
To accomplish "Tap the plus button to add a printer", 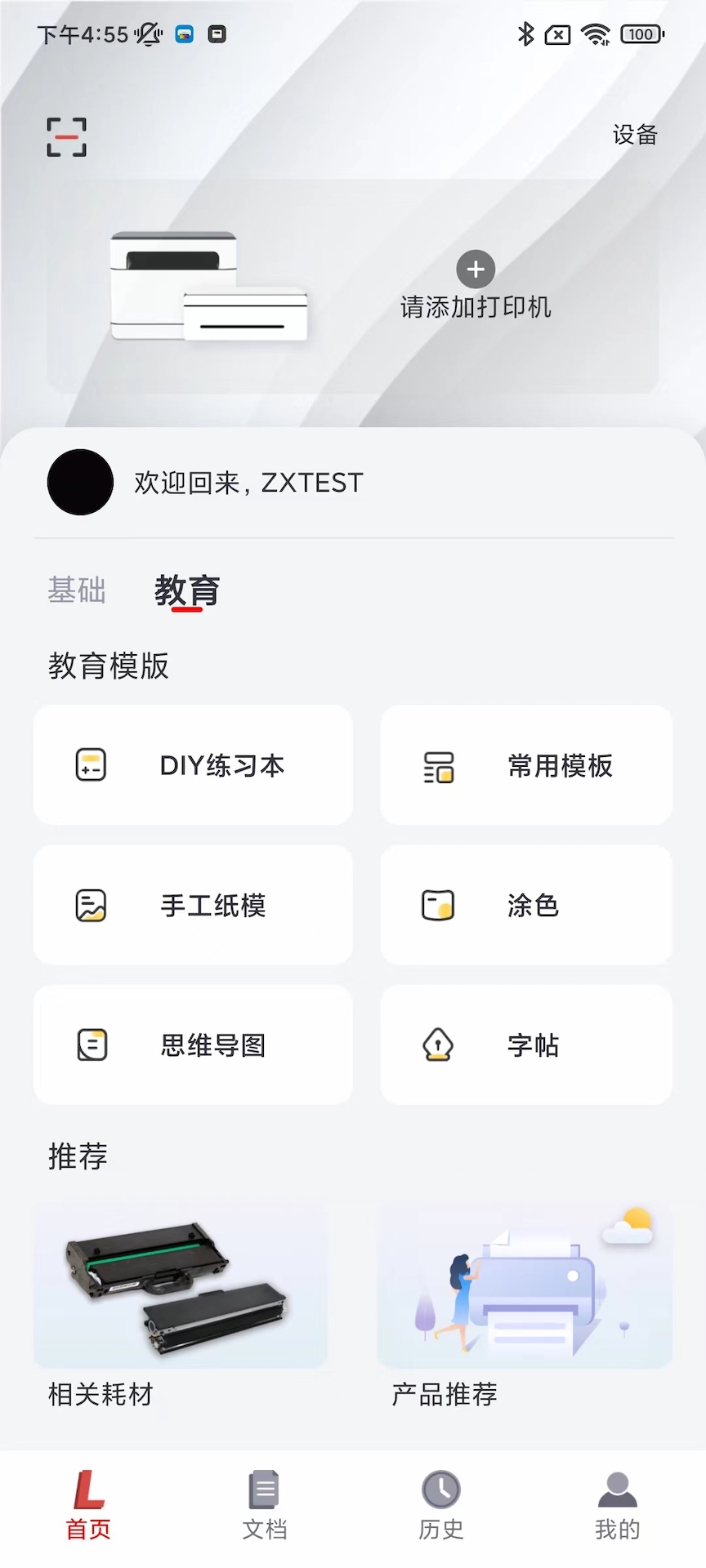I will 475,269.
